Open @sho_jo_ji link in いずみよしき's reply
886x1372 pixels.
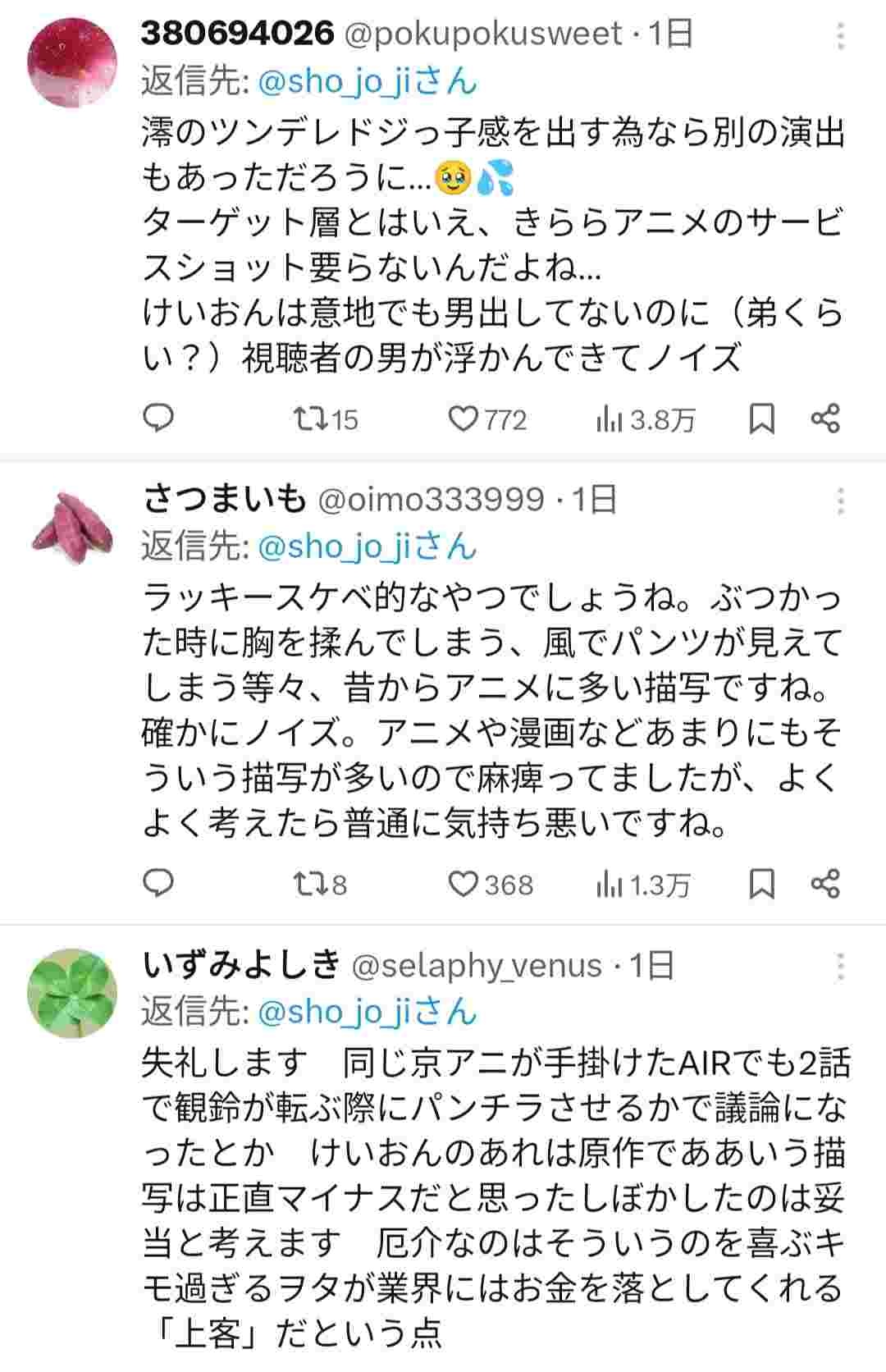(332, 1012)
